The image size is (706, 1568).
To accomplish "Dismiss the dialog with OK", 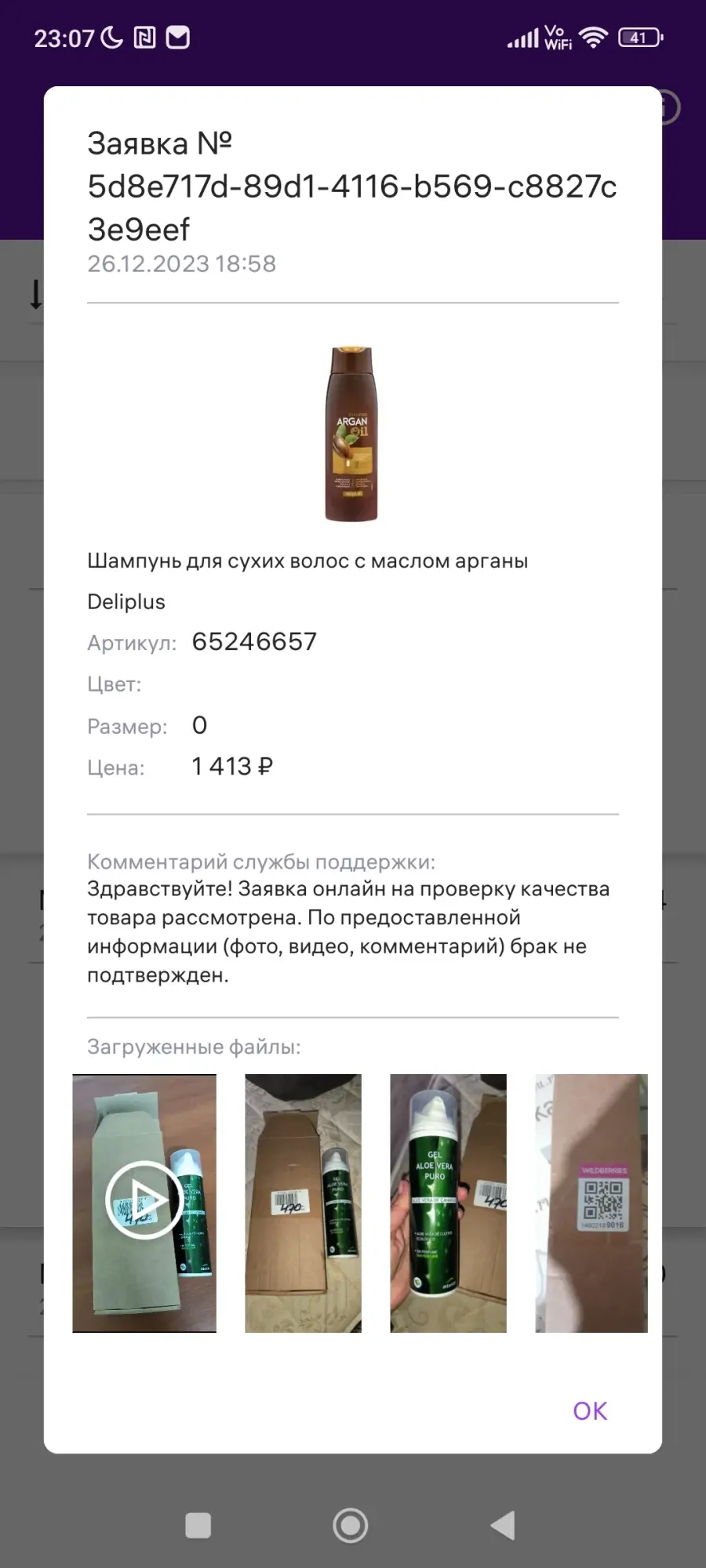I will click(x=590, y=1410).
